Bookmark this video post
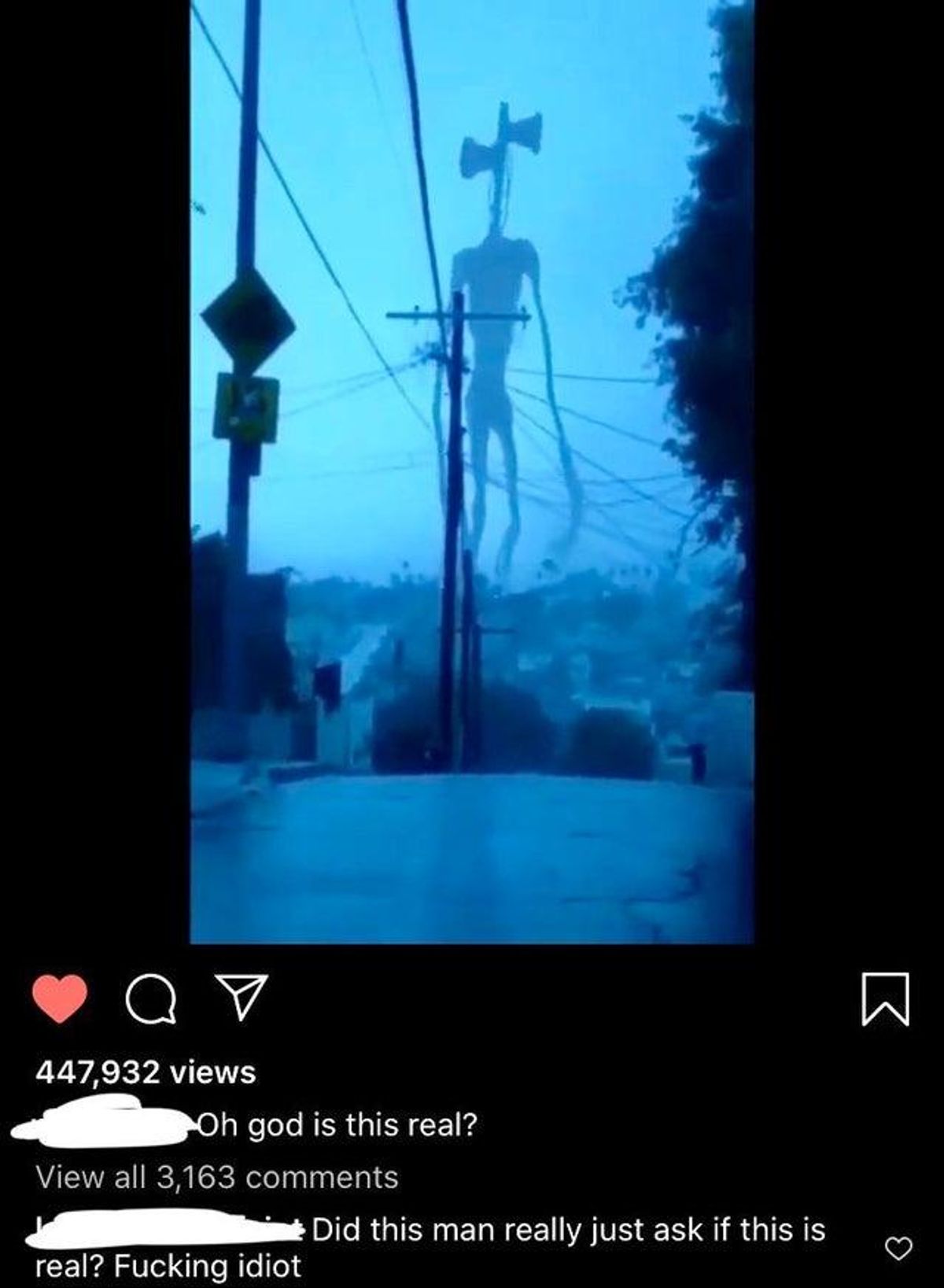 click(x=885, y=999)
